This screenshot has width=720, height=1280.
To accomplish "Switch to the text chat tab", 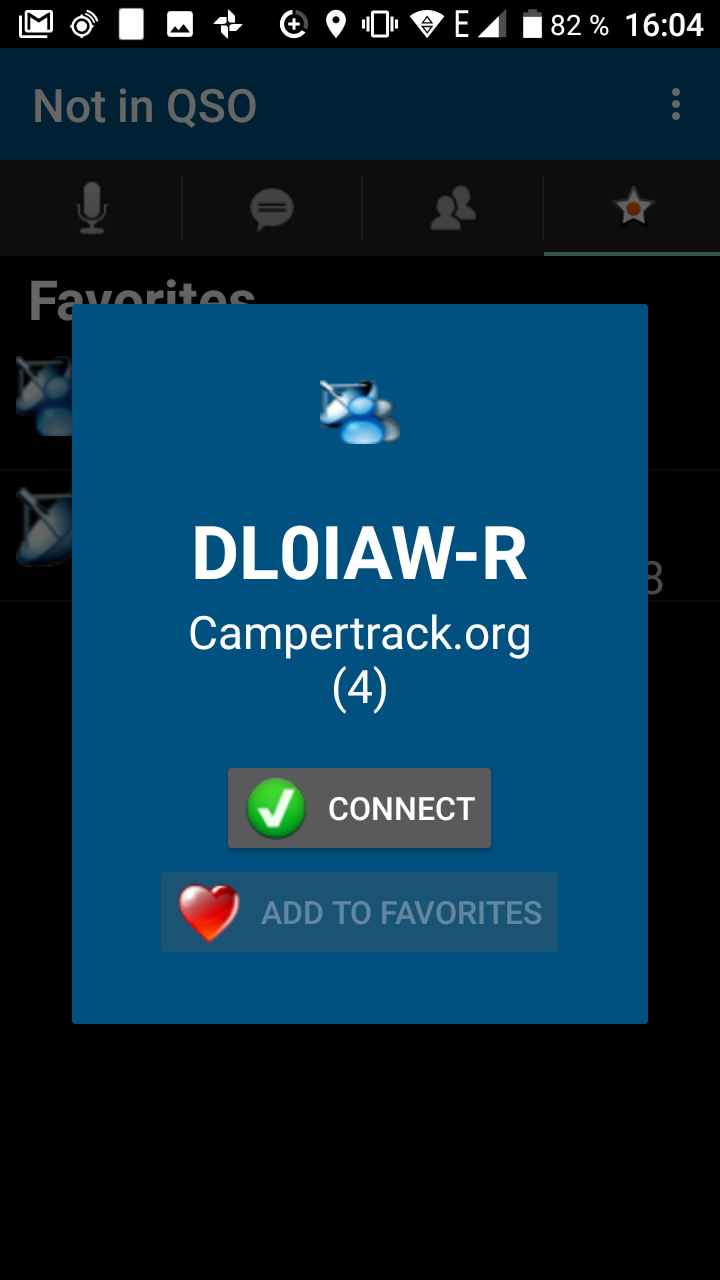I will [x=271, y=209].
